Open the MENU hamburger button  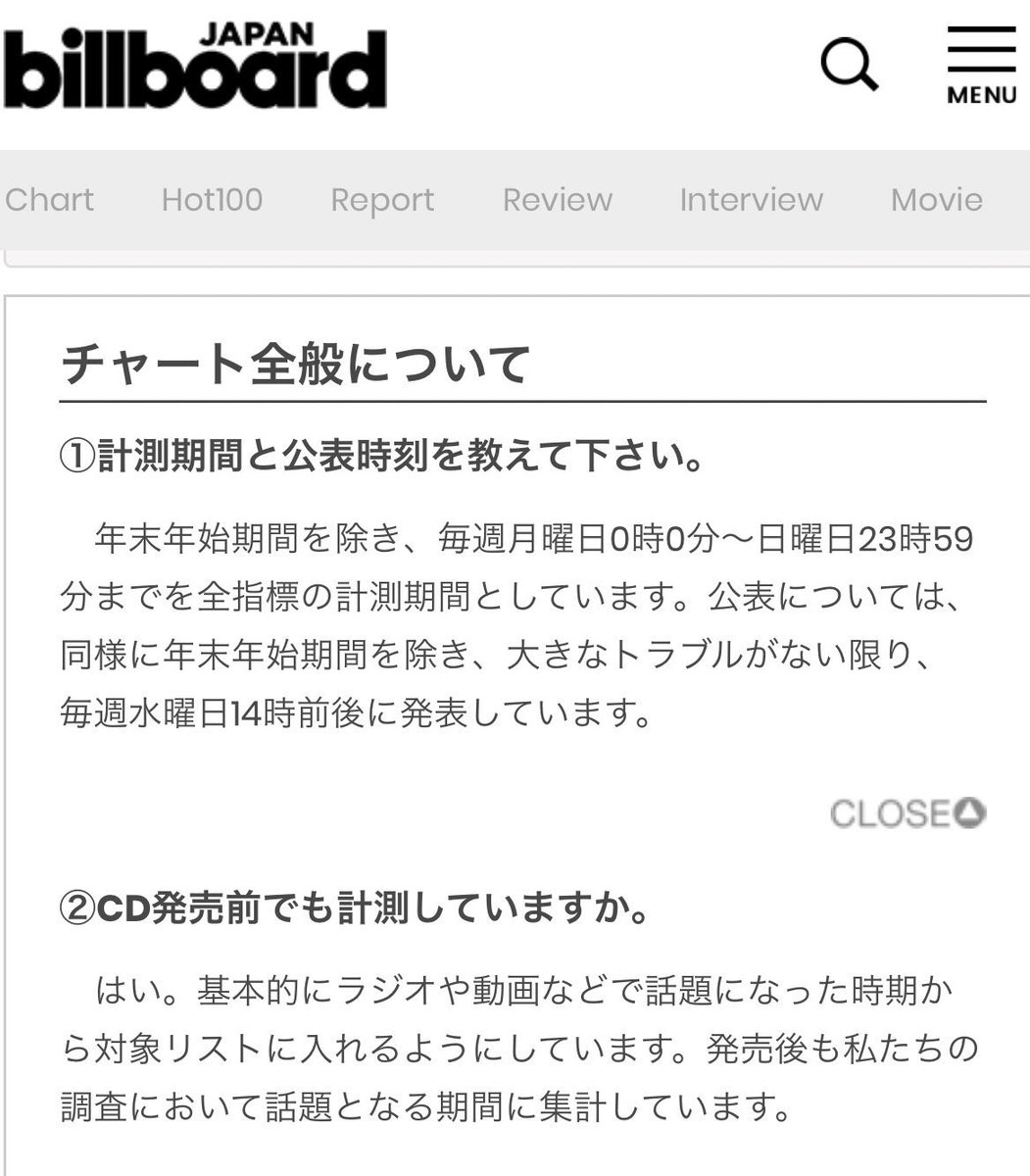981,64
